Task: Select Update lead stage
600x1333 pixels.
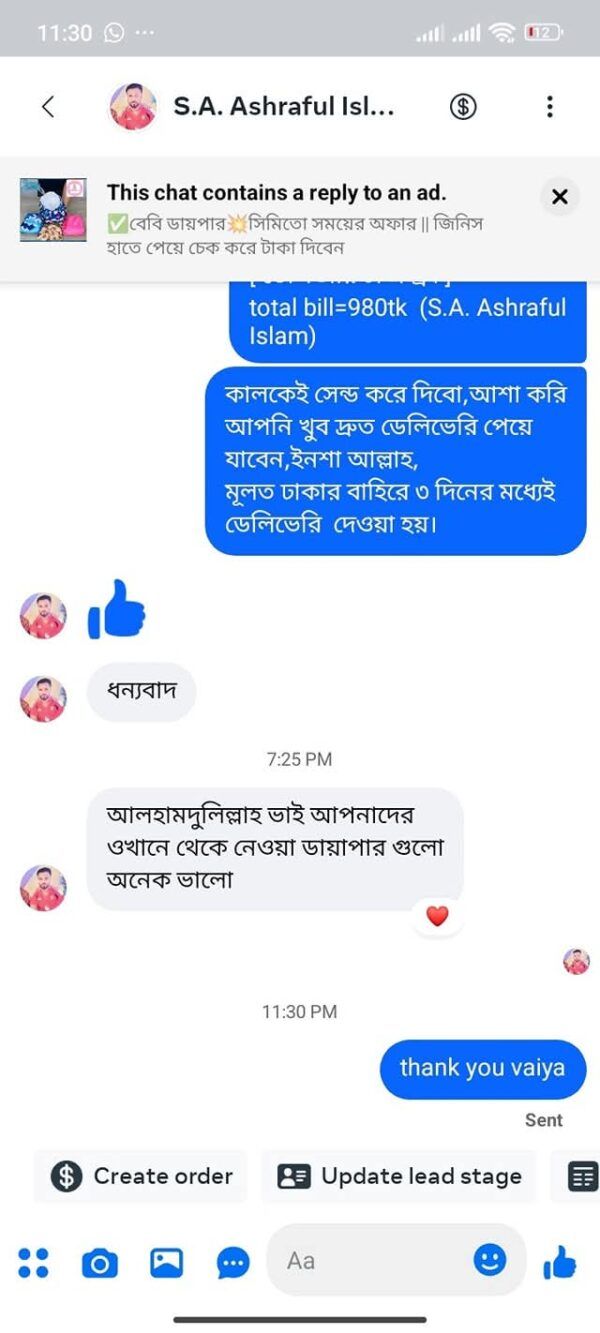Action: 399,1176
